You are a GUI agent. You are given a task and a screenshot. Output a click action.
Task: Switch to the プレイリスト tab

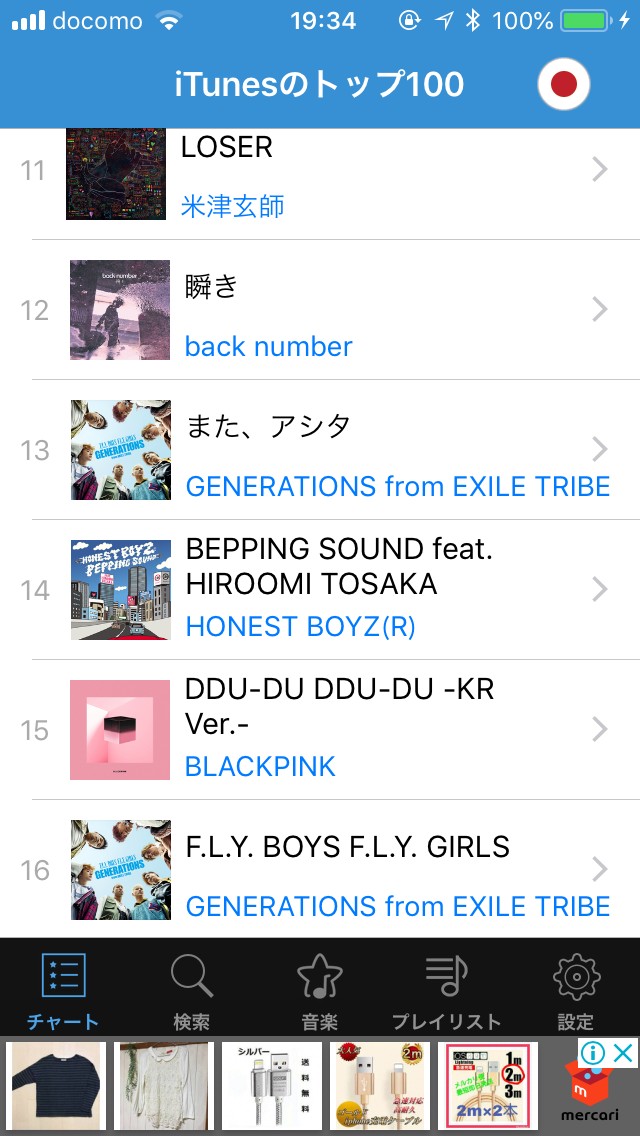[x=446, y=991]
